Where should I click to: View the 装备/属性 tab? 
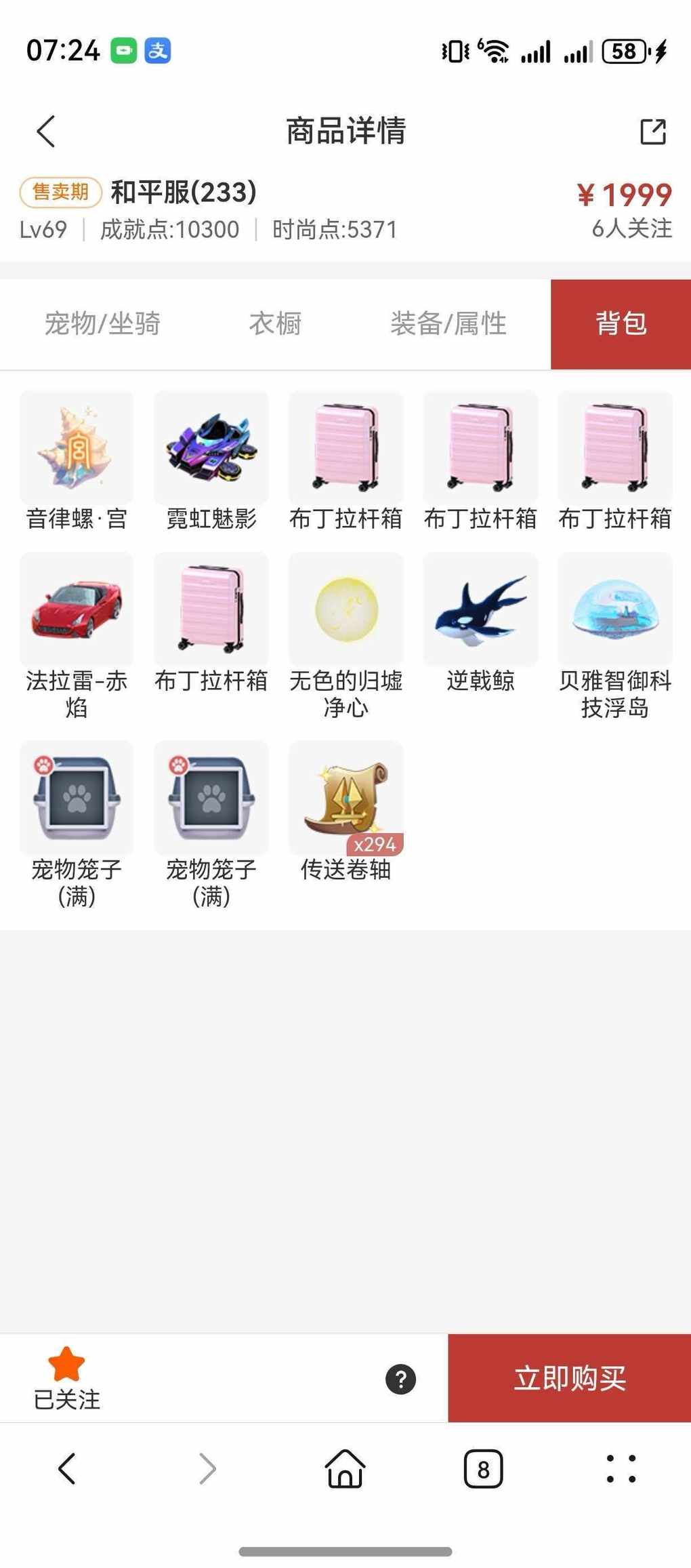point(448,324)
